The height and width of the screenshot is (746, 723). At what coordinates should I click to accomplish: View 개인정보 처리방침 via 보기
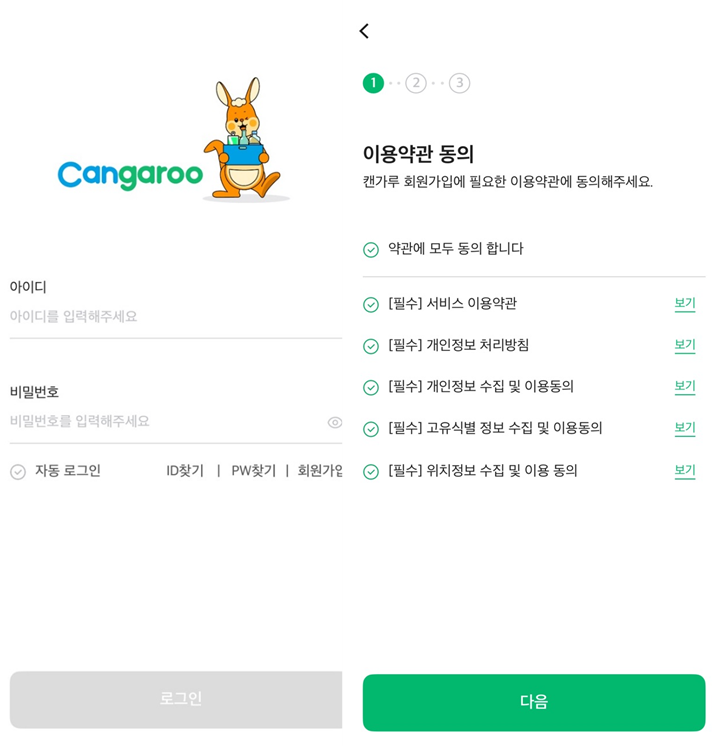coord(684,345)
